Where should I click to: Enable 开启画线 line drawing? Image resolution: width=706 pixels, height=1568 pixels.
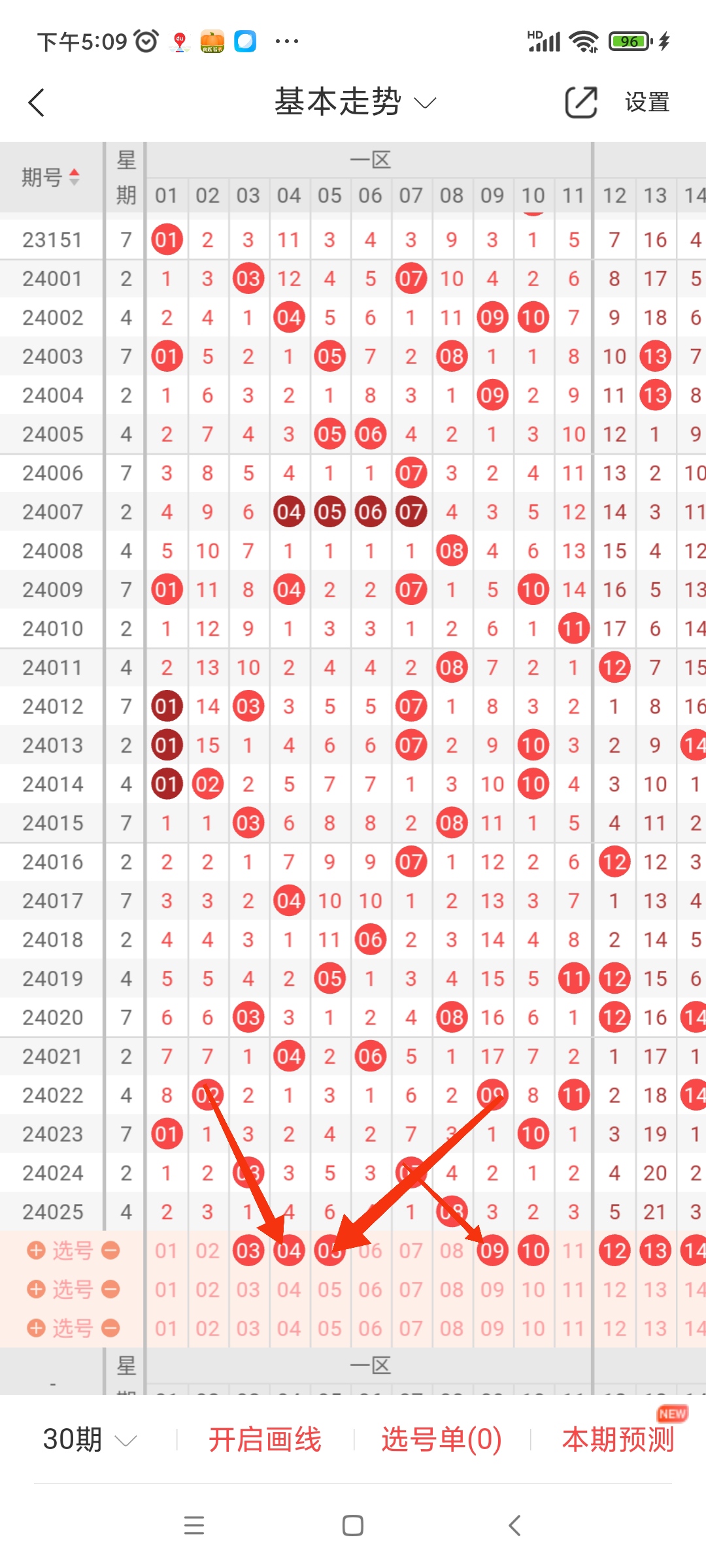coord(265,1439)
